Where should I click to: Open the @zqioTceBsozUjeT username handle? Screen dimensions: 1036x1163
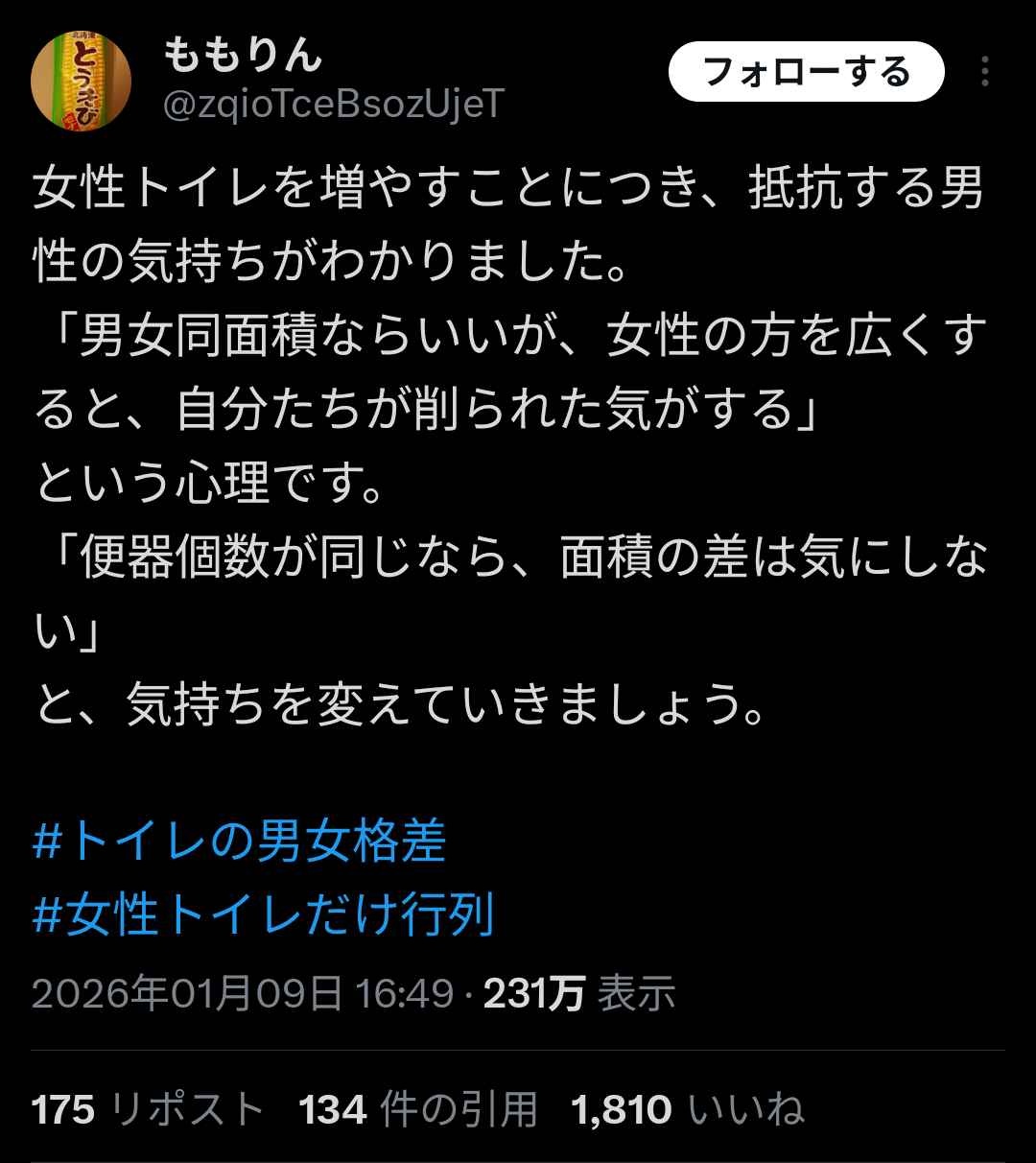click(335, 105)
